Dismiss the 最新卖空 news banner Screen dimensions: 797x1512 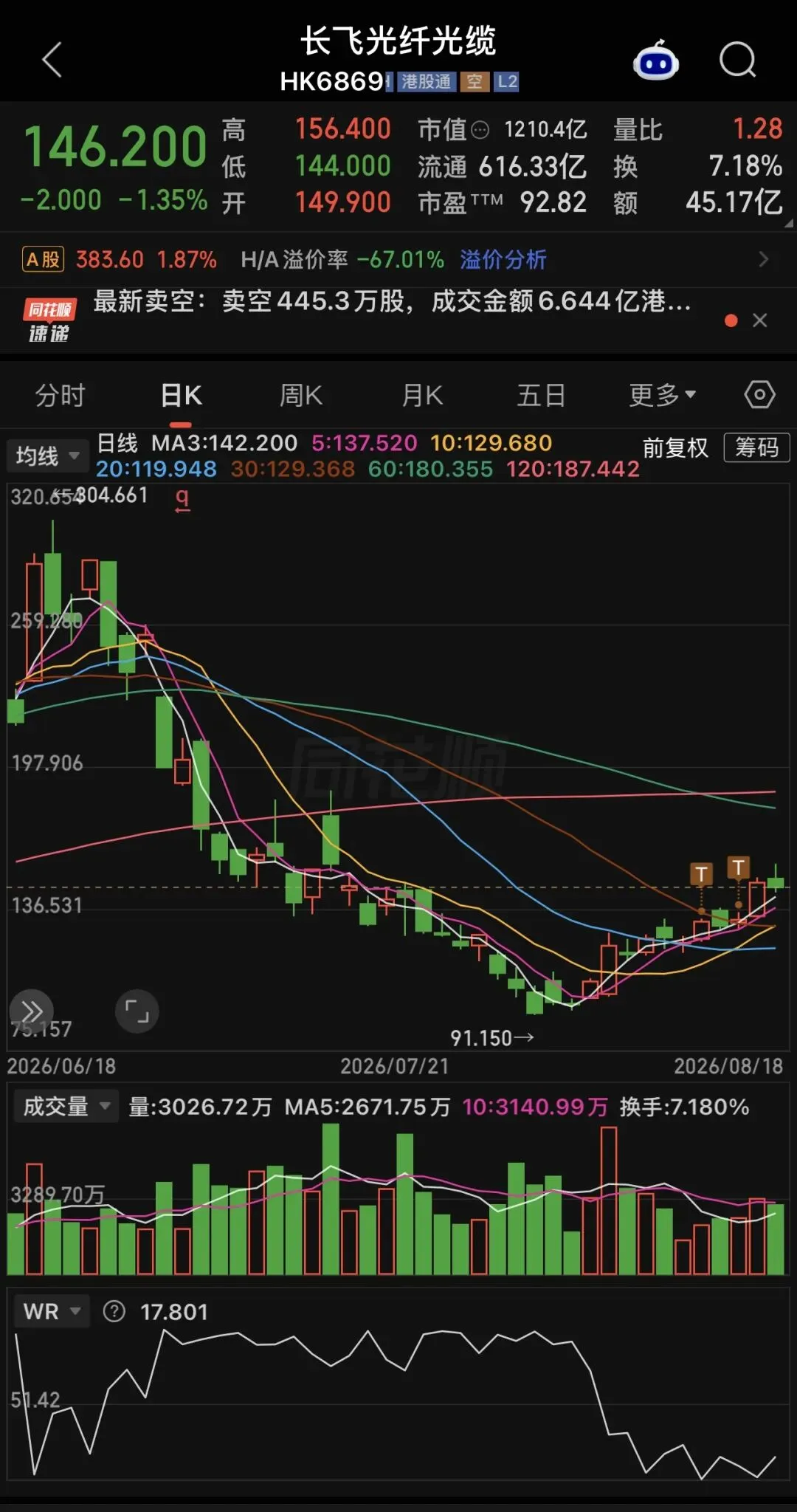[x=759, y=320]
